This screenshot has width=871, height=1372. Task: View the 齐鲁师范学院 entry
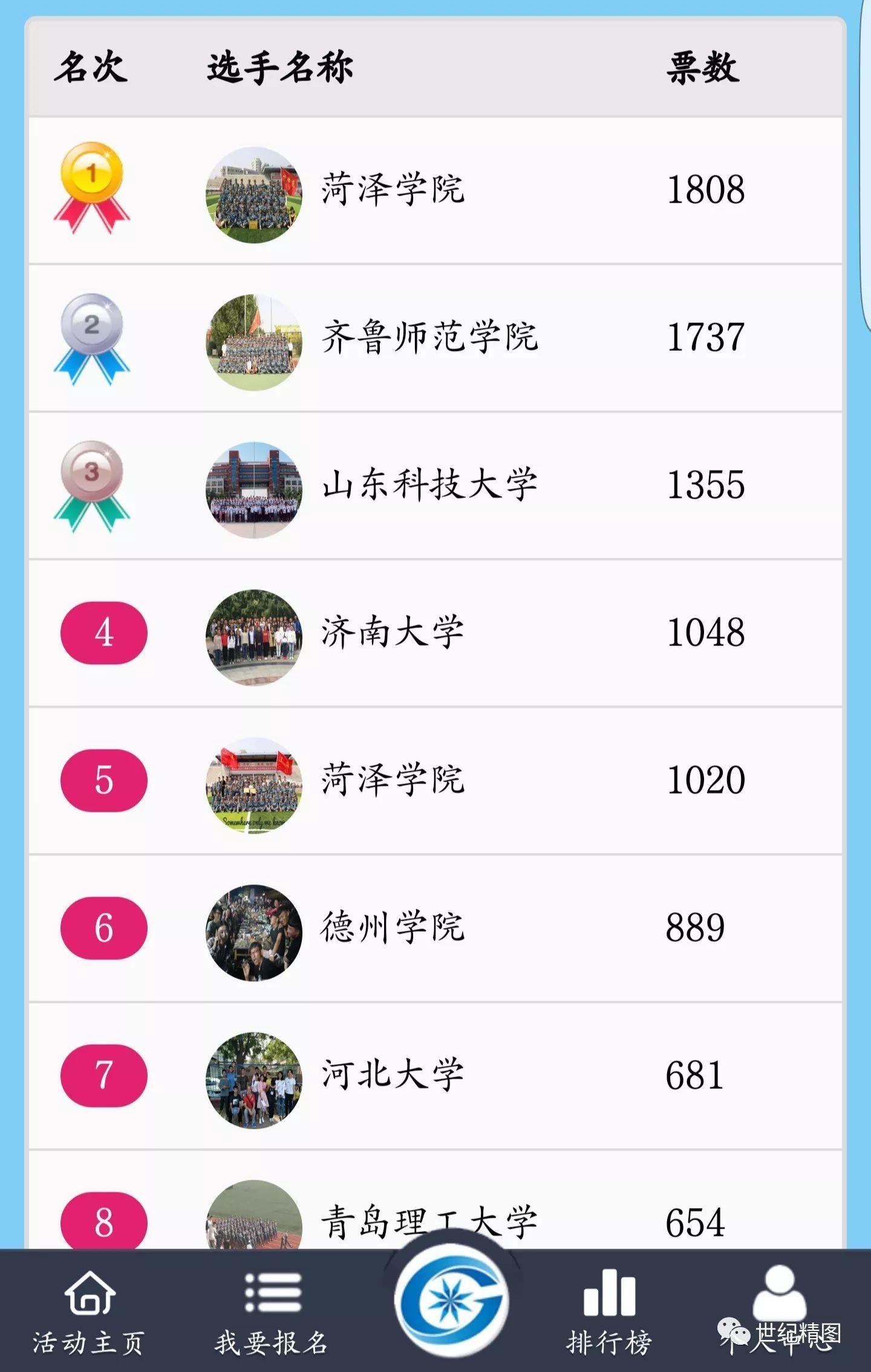429,338
